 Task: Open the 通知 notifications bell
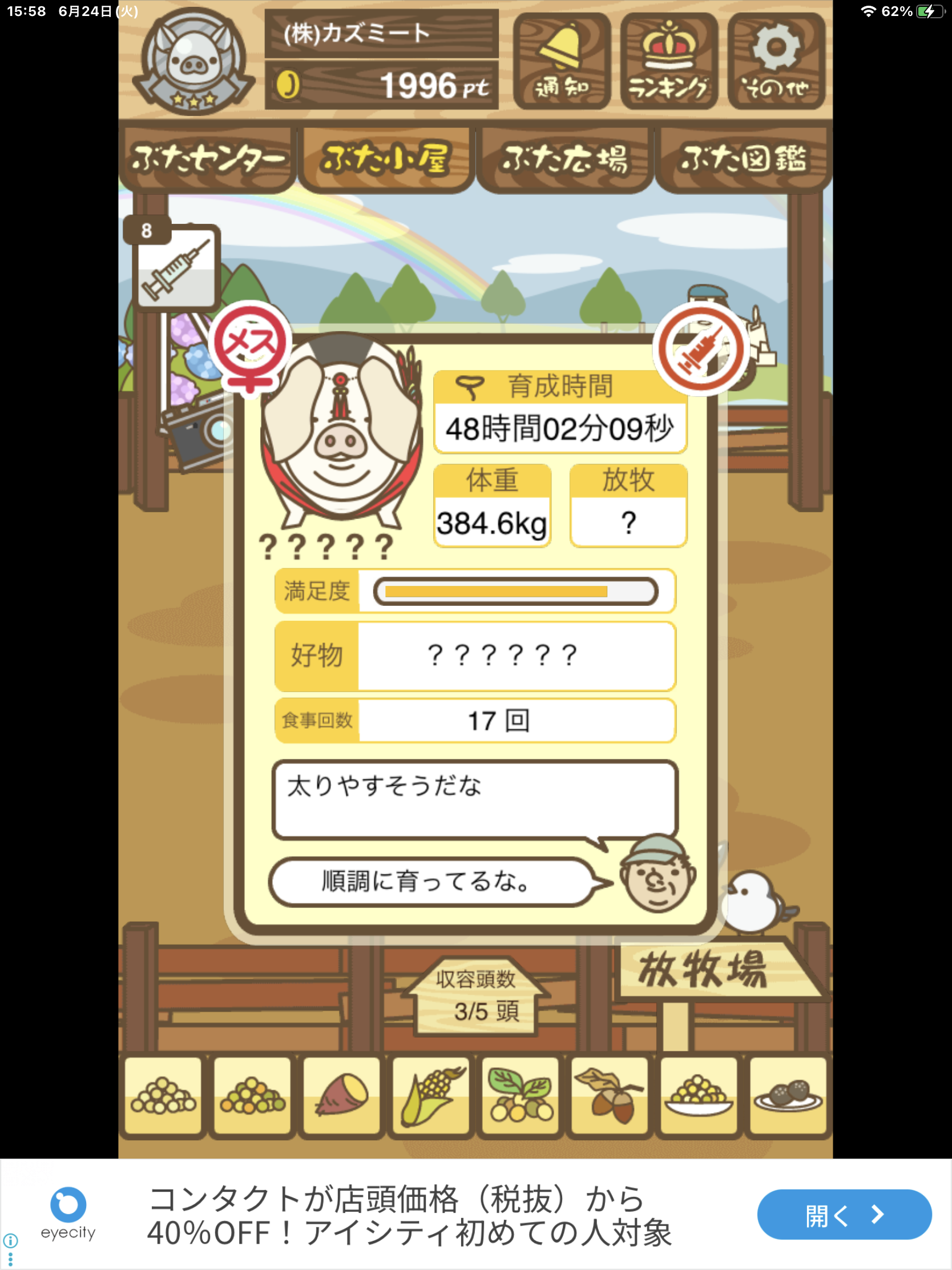(561, 61)
